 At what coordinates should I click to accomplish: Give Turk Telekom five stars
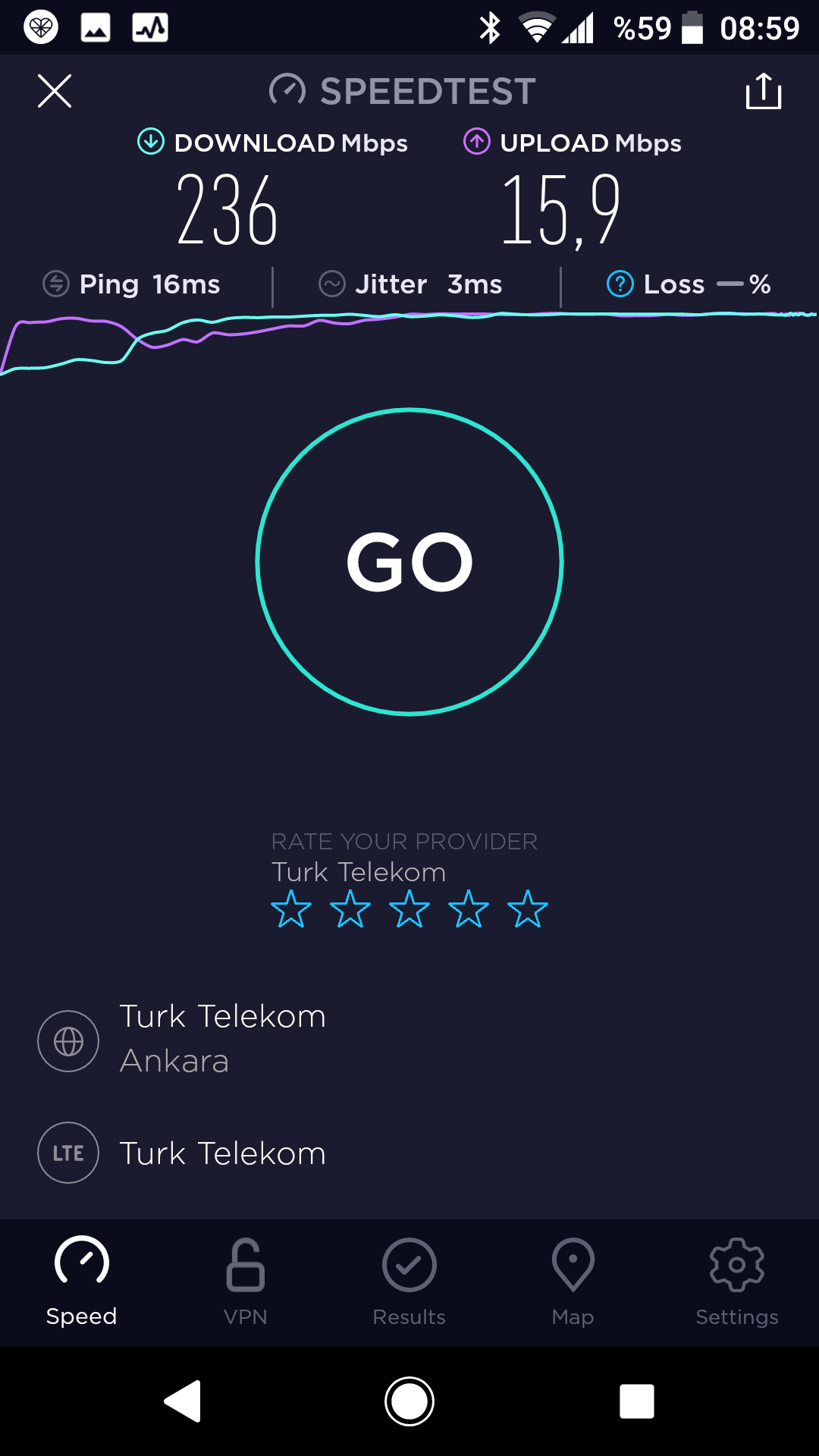point(528,909)
